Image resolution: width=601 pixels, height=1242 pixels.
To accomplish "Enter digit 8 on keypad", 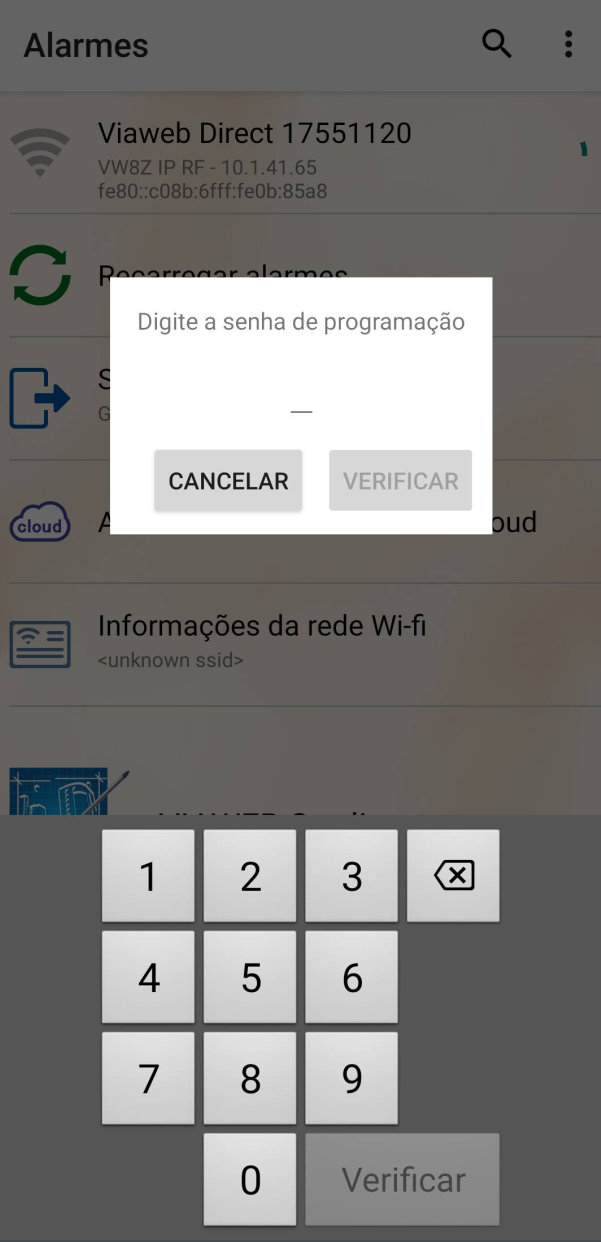I will point(250,1078).
